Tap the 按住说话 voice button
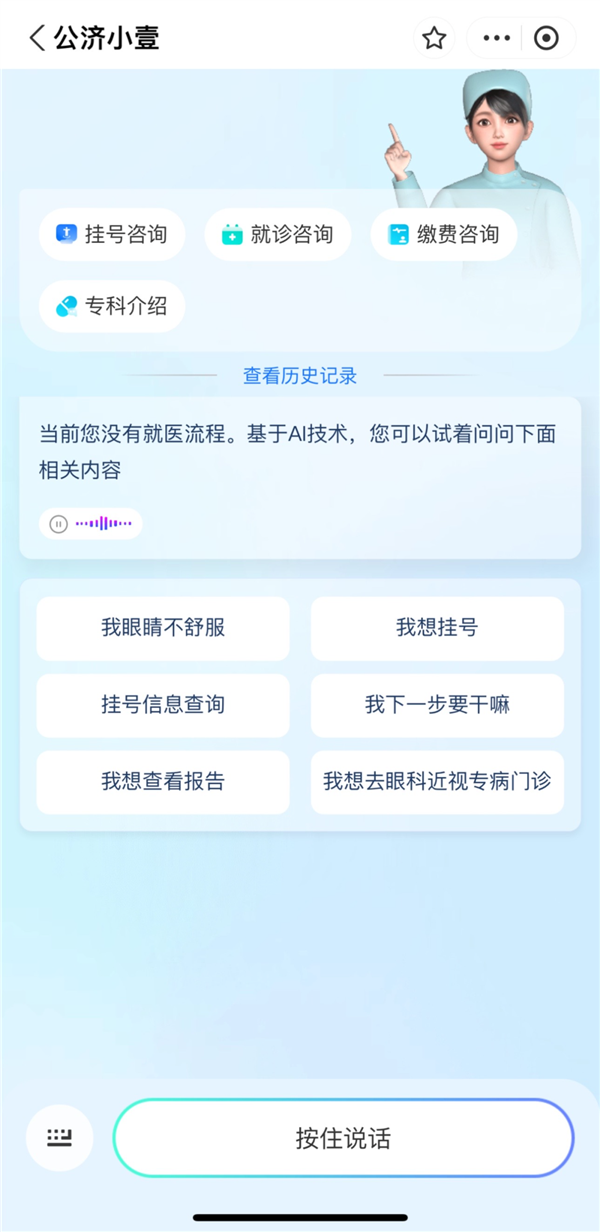Image resolution: width=600 pixels, height=1232 pixels. pos(343,1138)
